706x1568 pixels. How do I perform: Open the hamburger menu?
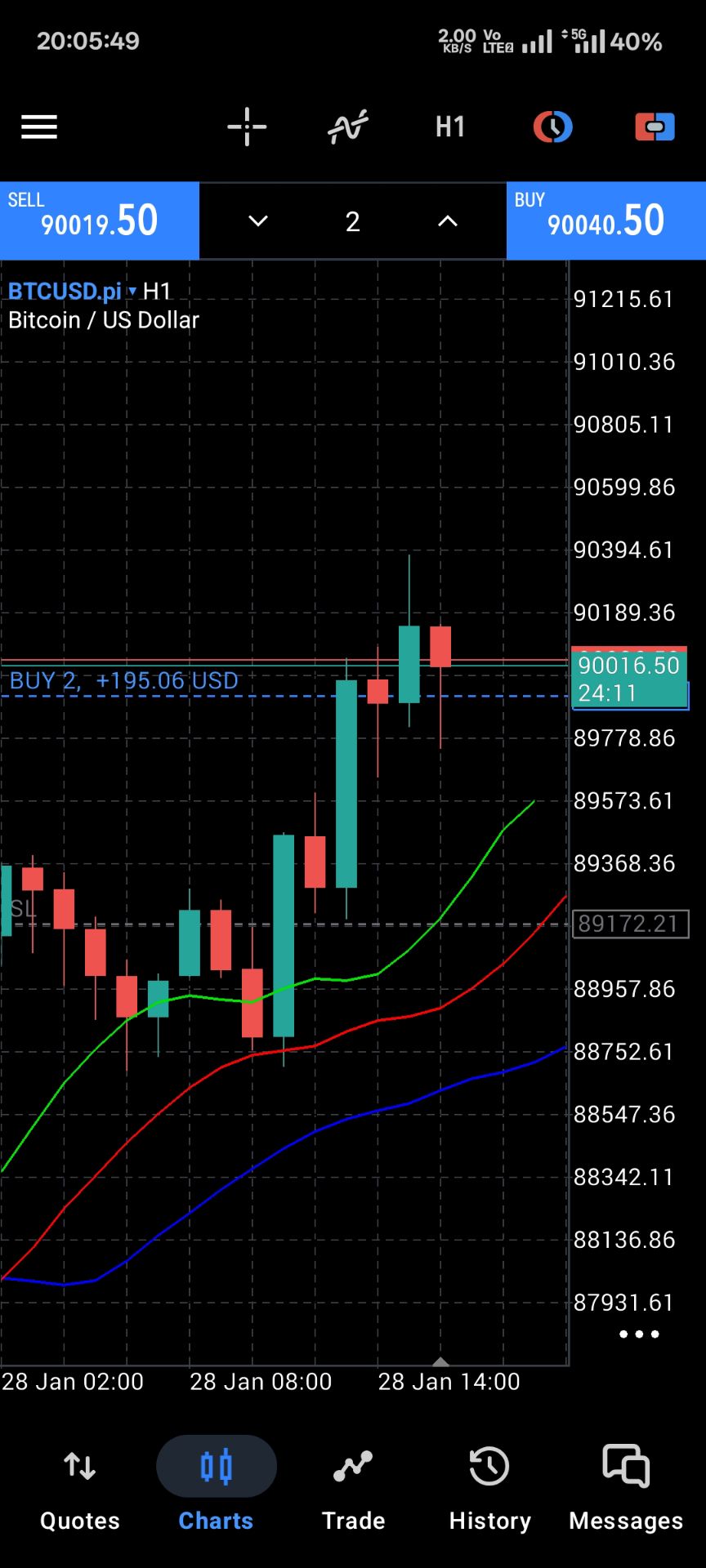39,127
